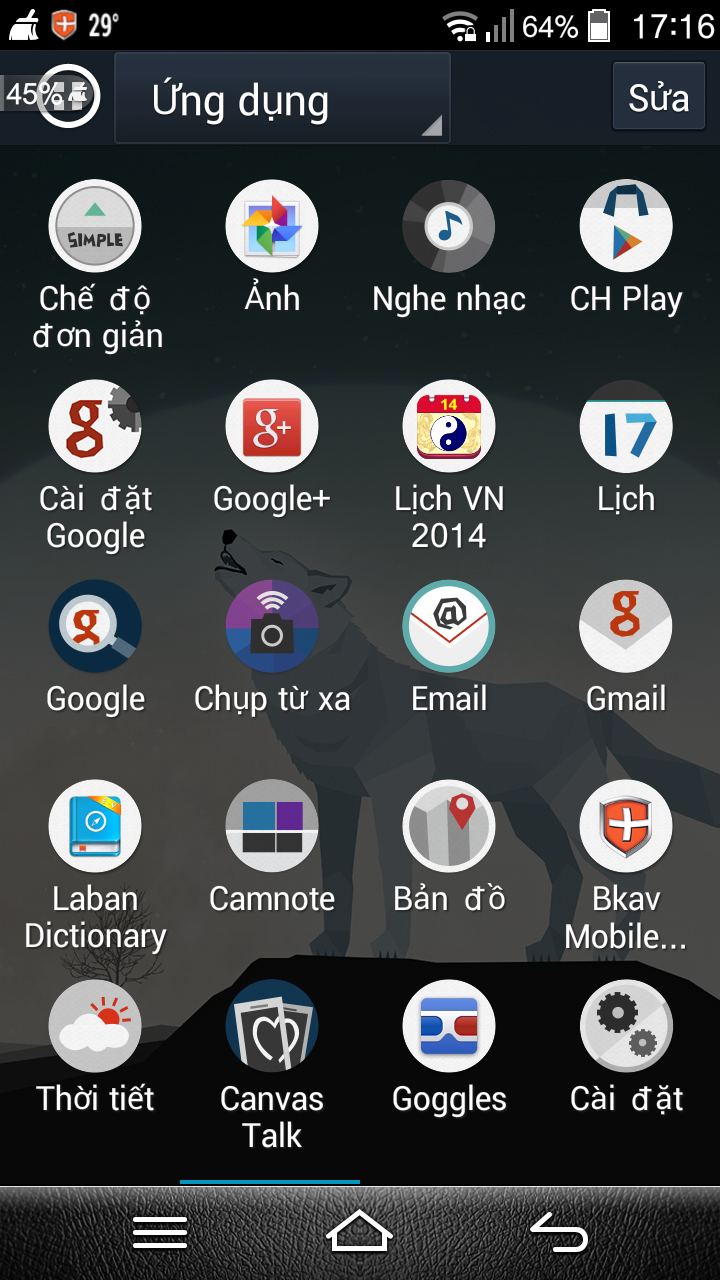Open CH Play store
The width and height of the screenshot is (720, 1280).
click(626, 226)
